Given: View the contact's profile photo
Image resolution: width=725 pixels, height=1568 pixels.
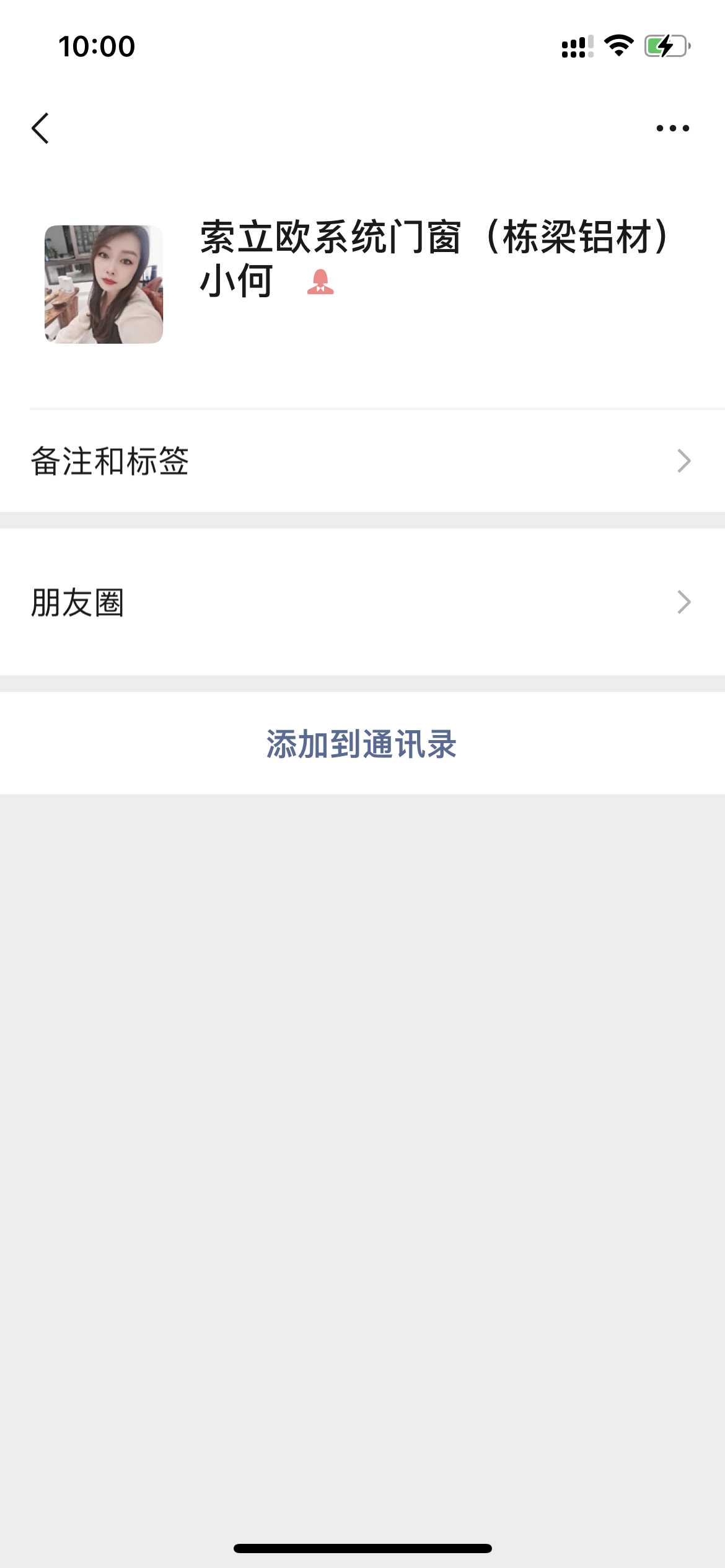Looking at the screenshot, I should pyautogui.click(x=103, y=284).
